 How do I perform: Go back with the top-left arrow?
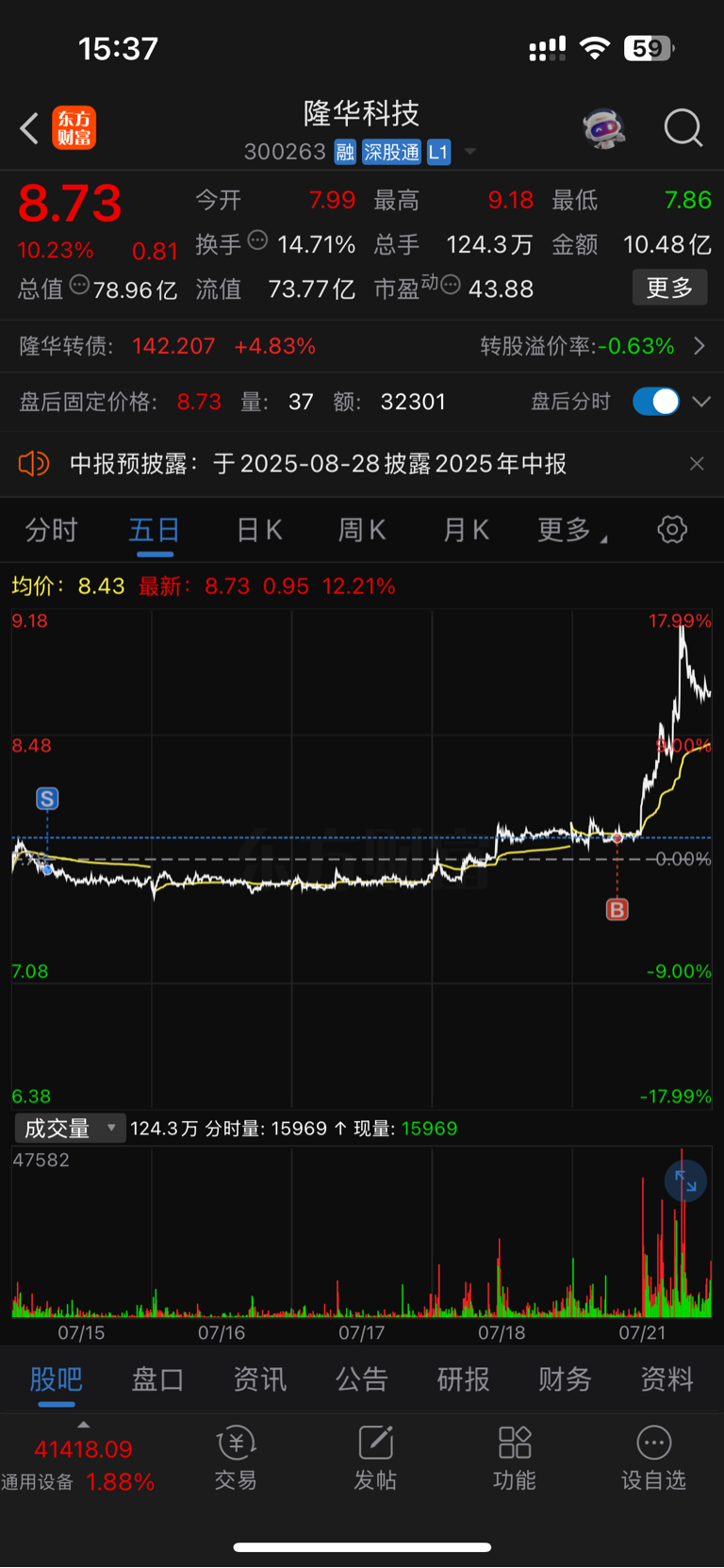pos(30,128)
